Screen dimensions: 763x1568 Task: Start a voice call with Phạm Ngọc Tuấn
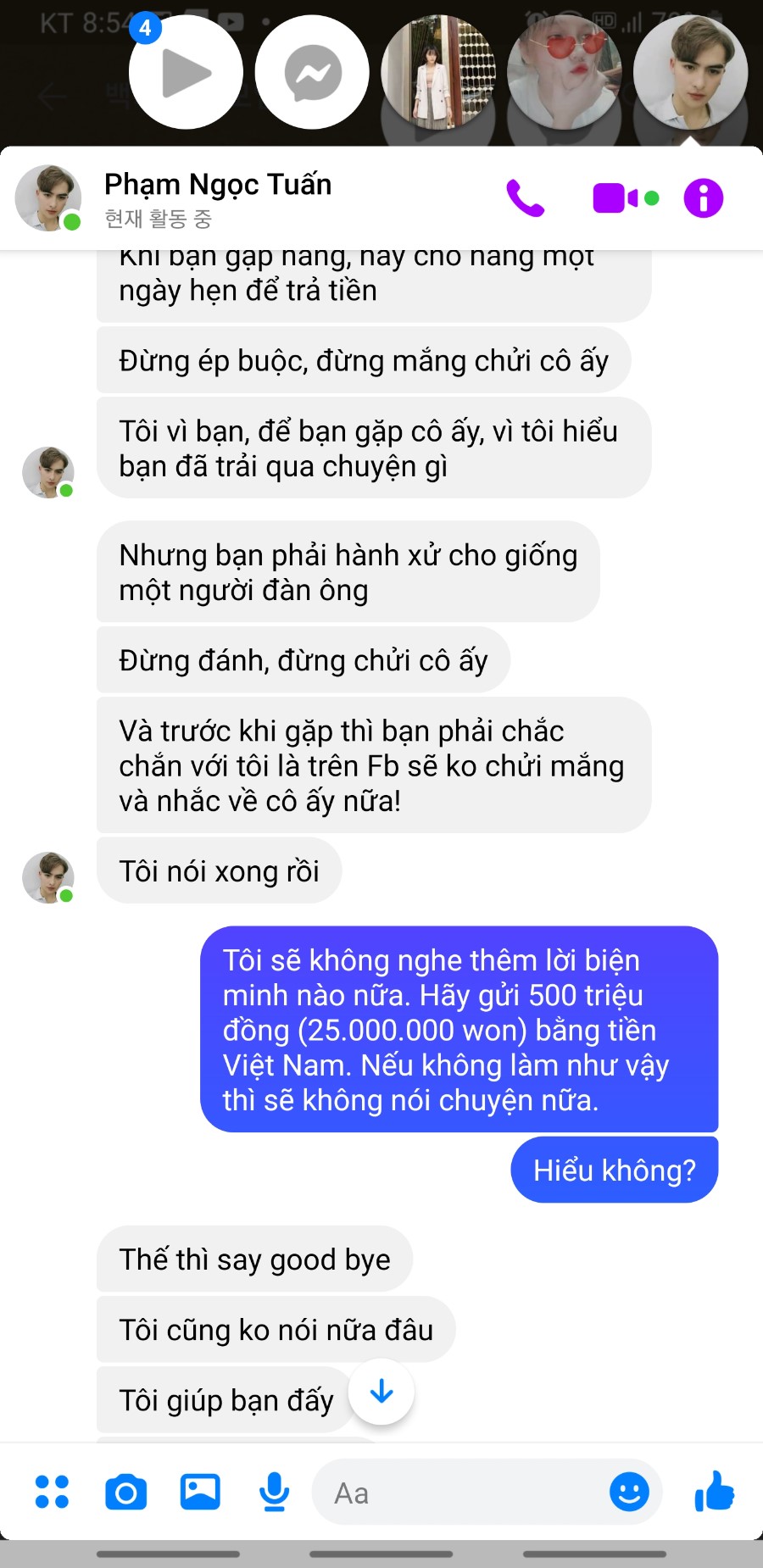[x=525, y=198]
